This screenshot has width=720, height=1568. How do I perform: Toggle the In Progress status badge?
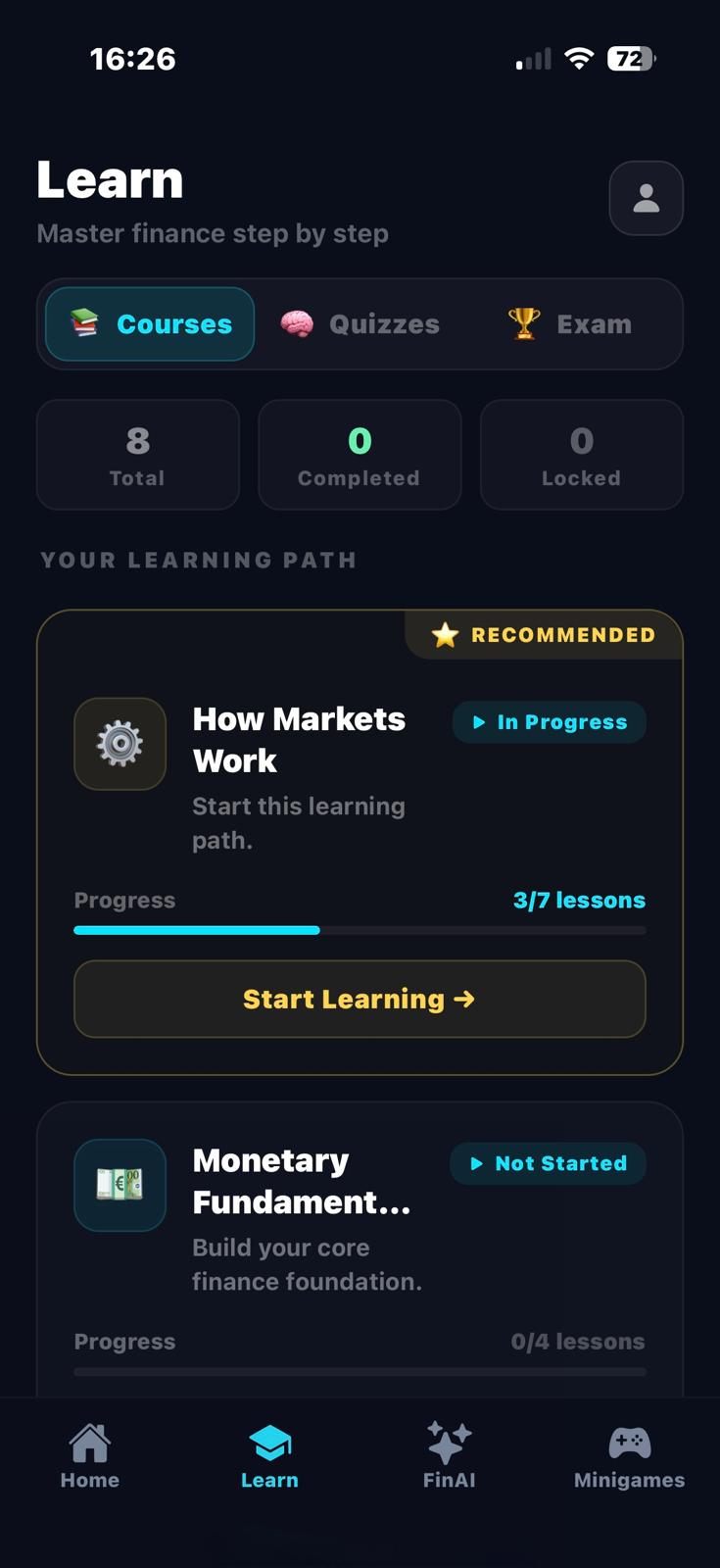pos(549,721)
